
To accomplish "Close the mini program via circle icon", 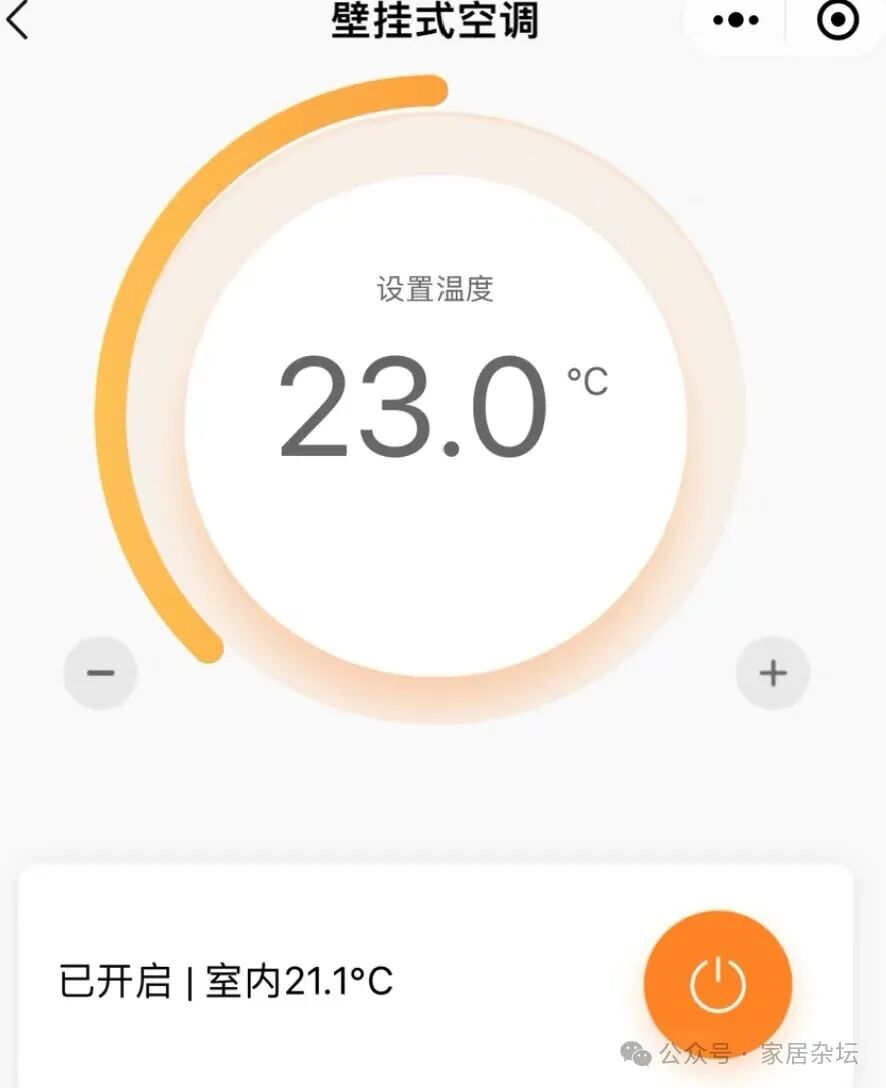I will pyautogui.click(x=837, y=19).
